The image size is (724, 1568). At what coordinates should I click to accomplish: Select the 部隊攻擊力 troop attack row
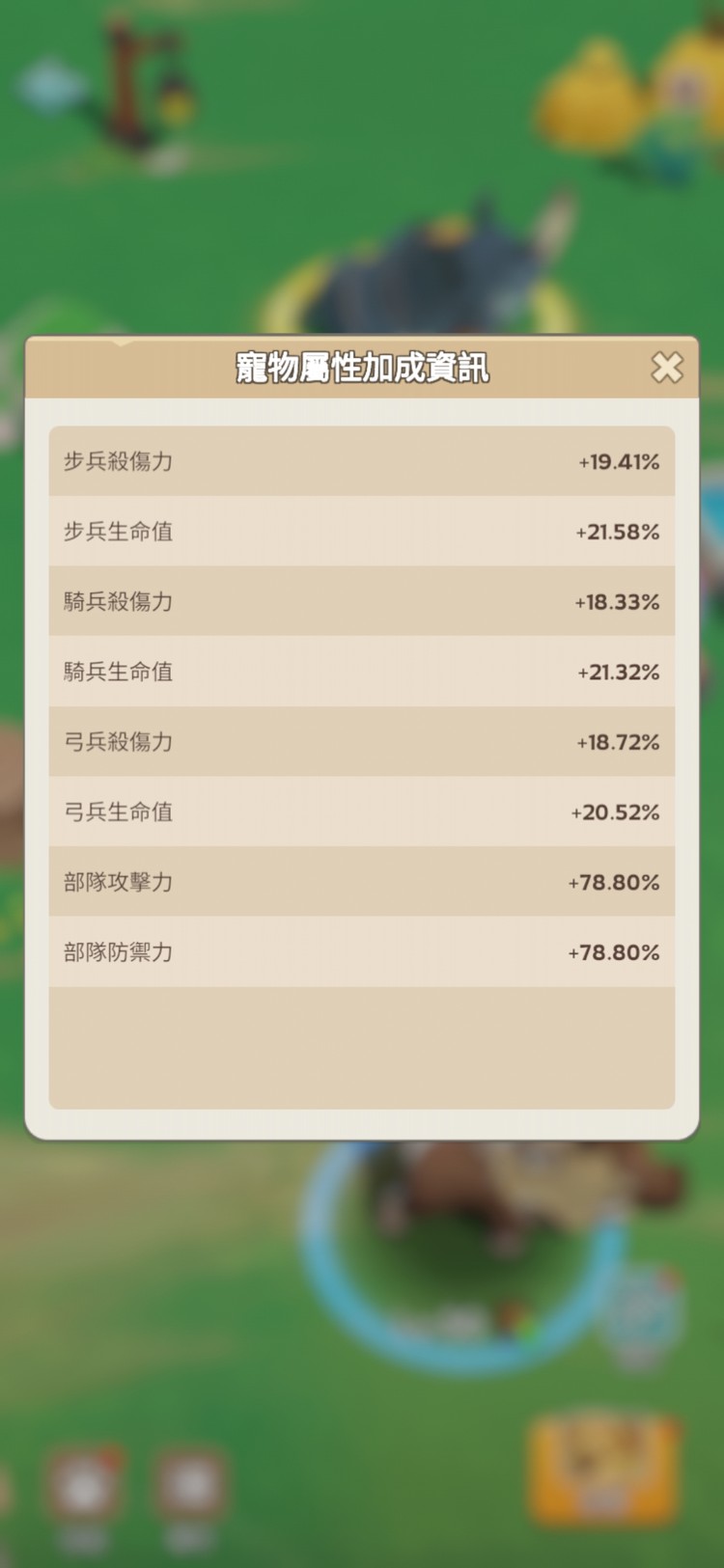pos(362,882)
